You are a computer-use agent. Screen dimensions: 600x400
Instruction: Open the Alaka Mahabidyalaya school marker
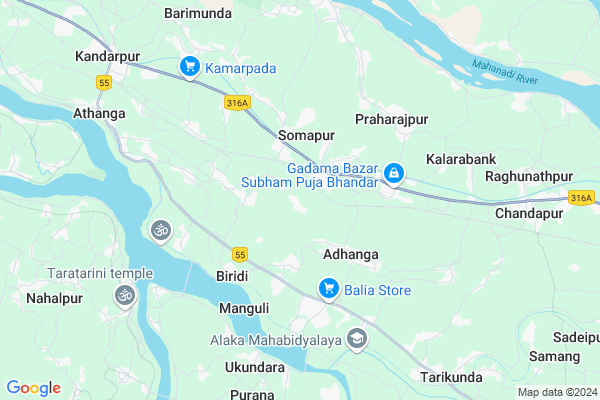356,340
